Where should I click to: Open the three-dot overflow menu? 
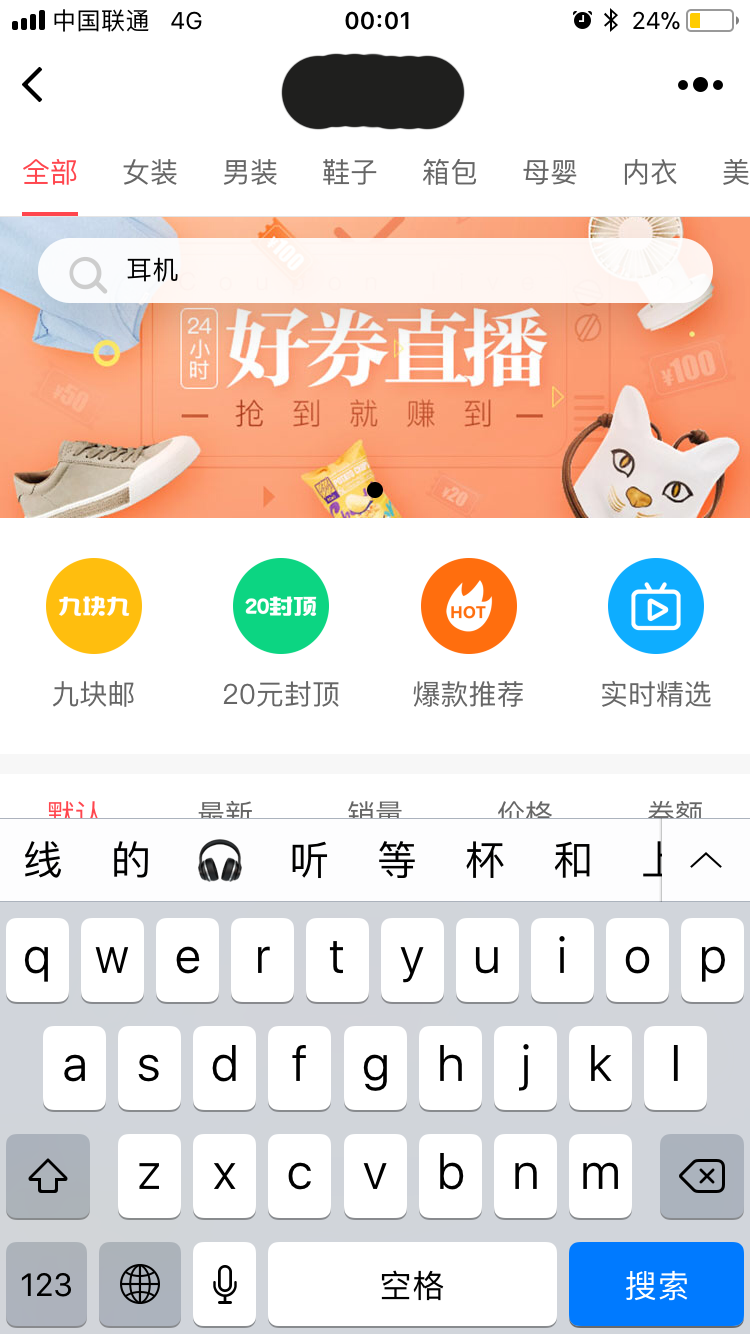tap(700, 85)
